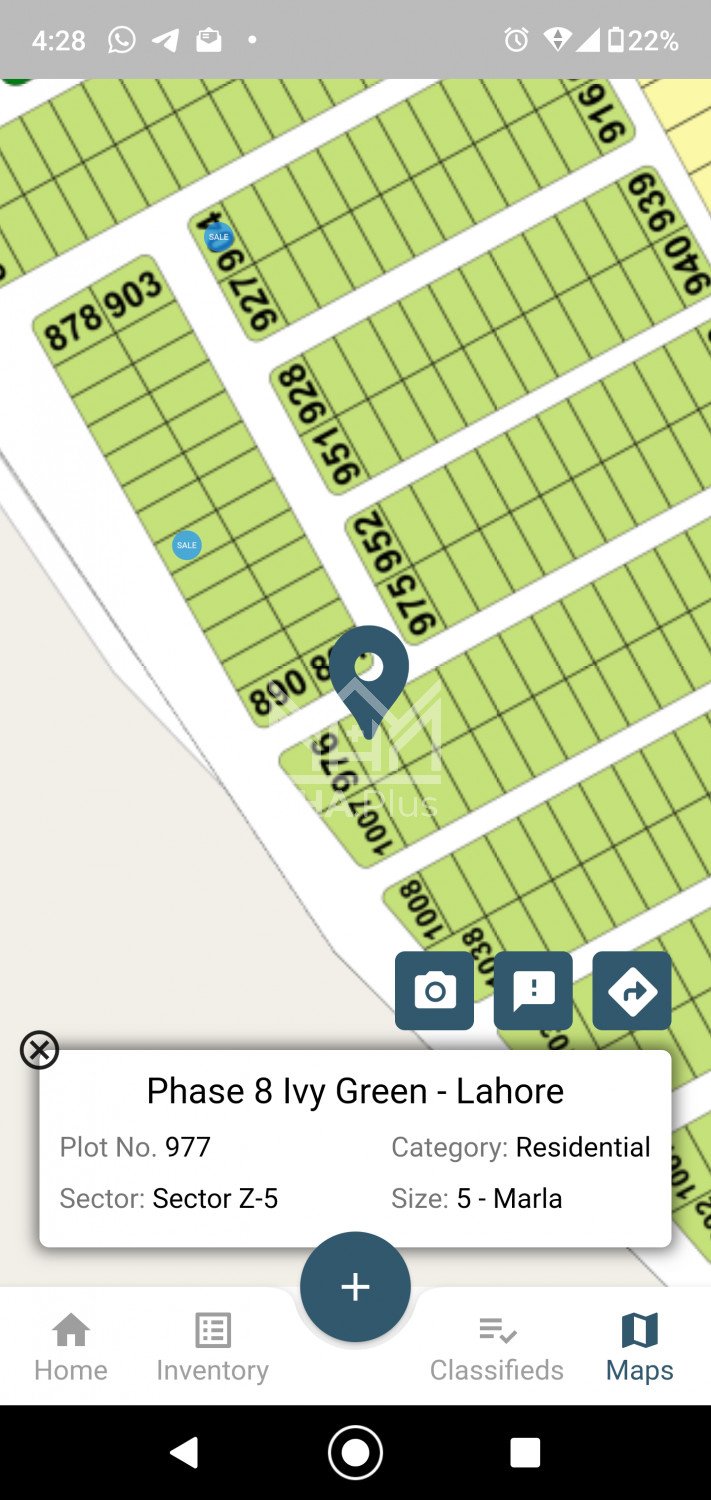Tap the camera icon button

pyautogui.click(x=434, y=991)
